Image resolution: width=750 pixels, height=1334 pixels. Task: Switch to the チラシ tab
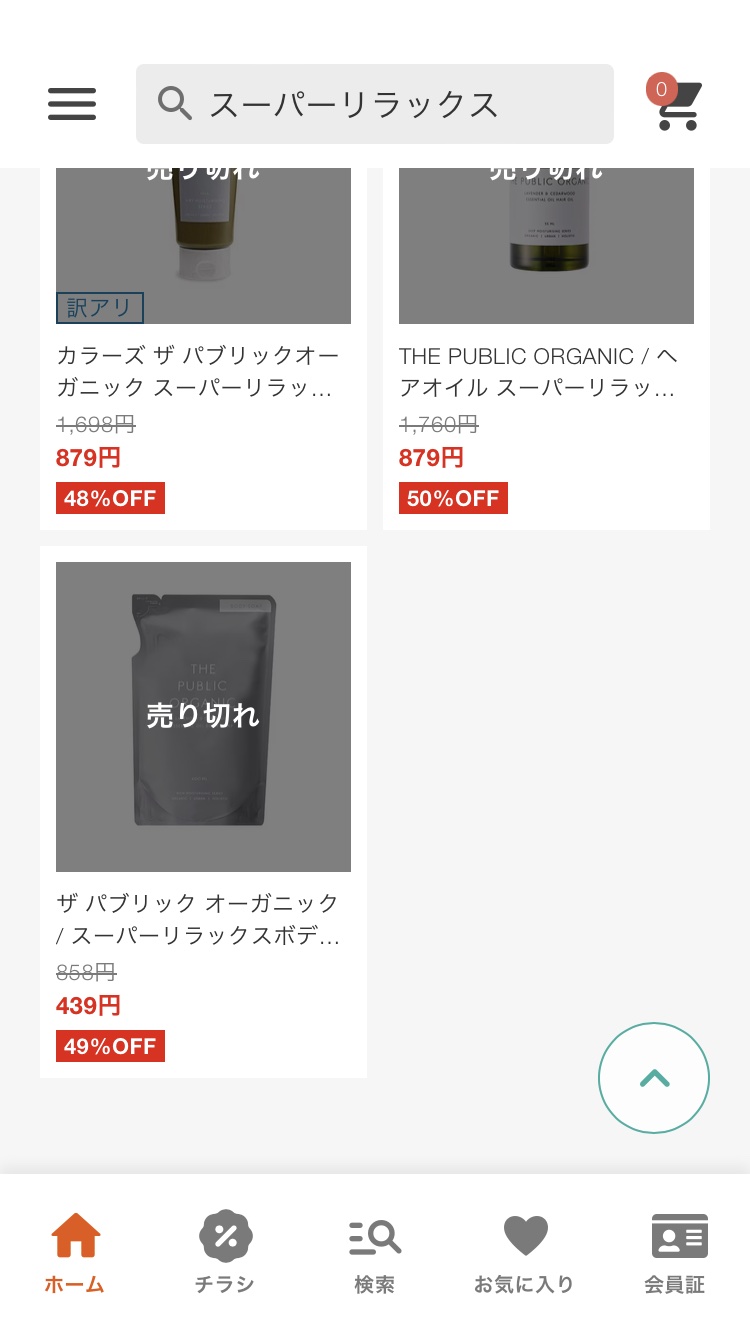click(225, 1253)
